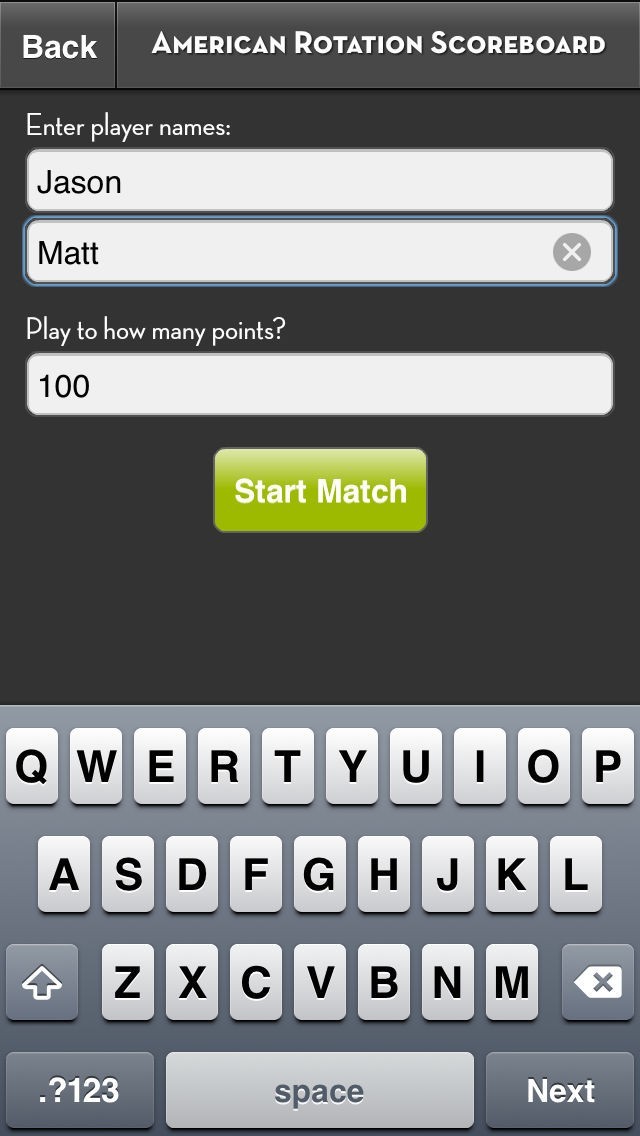Go back using the Back button
The width and height of the screenshot is (640, 1136).
click(x=58, y=45)
